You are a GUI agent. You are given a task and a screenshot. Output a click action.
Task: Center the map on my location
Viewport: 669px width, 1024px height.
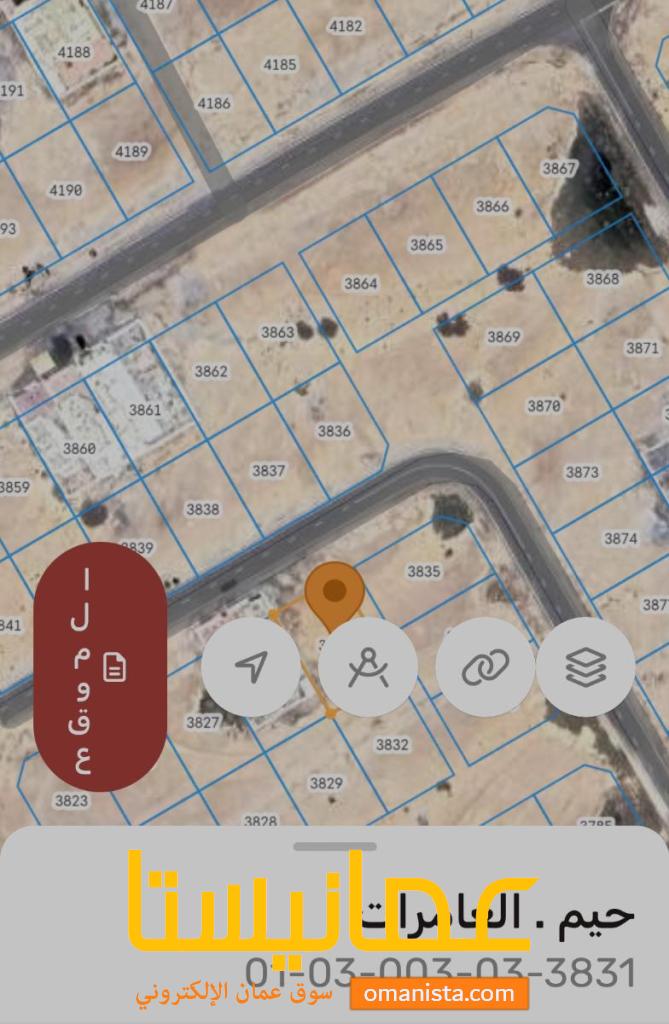(251, 667)
